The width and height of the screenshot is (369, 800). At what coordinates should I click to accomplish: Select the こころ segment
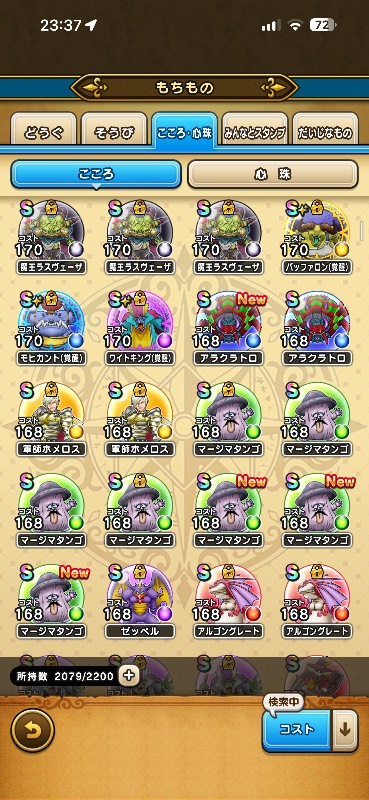(96, 174)
